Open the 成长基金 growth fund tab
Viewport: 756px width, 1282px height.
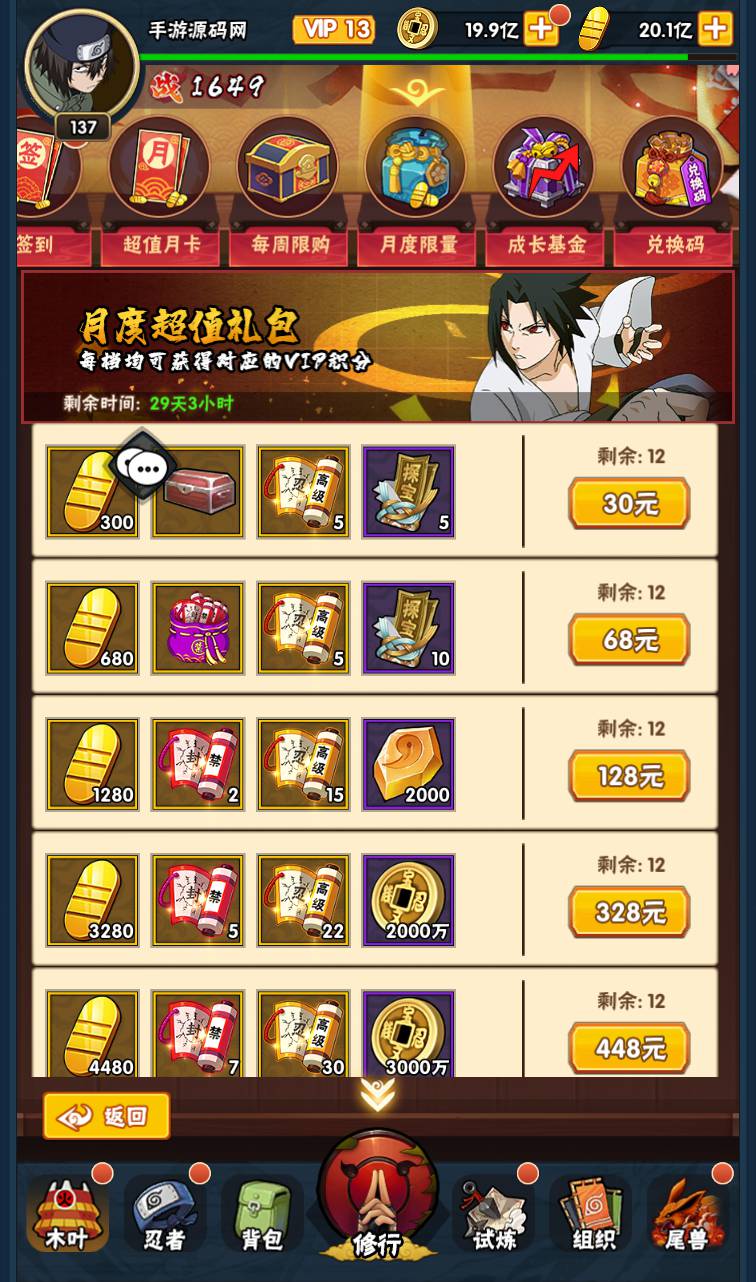point(544,192)
